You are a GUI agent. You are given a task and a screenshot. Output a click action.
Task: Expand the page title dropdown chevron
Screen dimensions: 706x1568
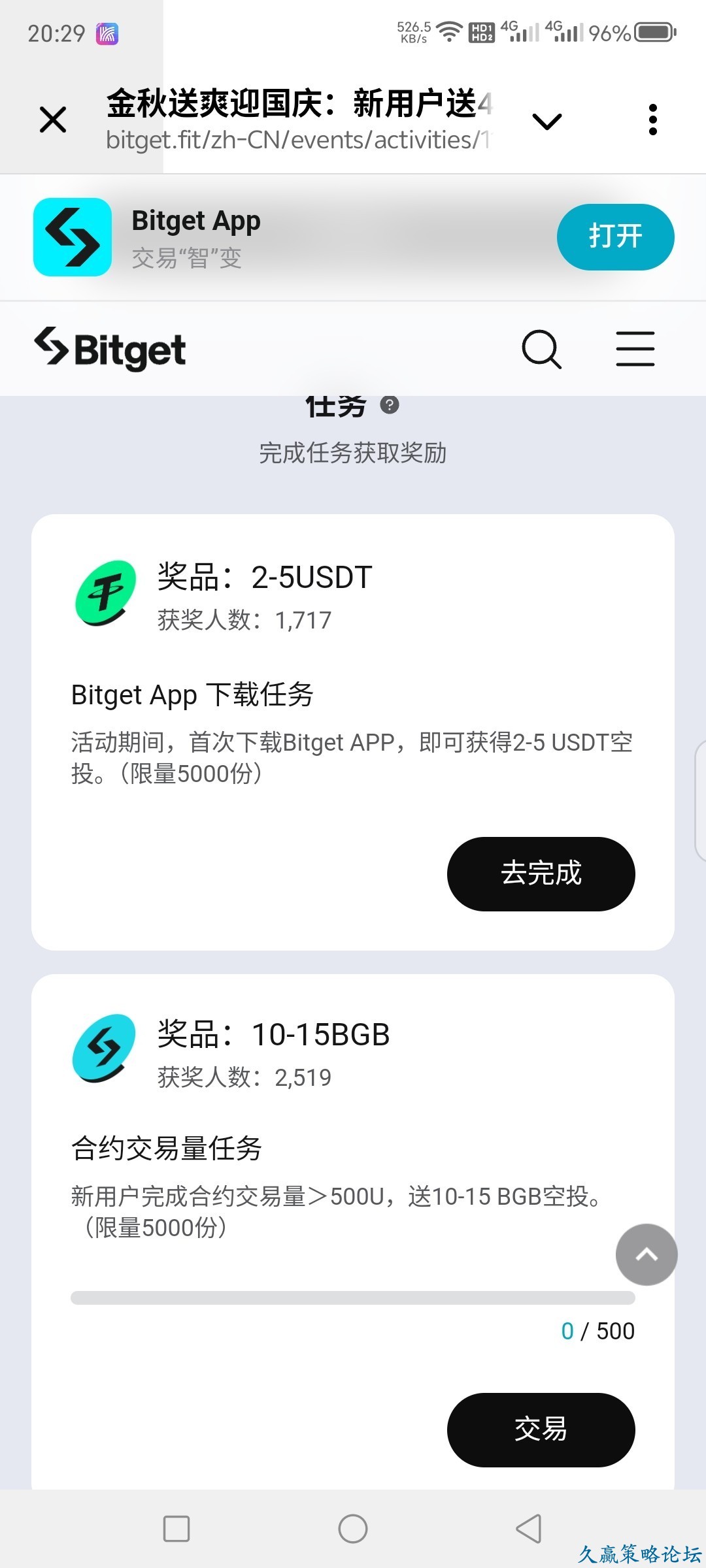[x=547, y=122]
